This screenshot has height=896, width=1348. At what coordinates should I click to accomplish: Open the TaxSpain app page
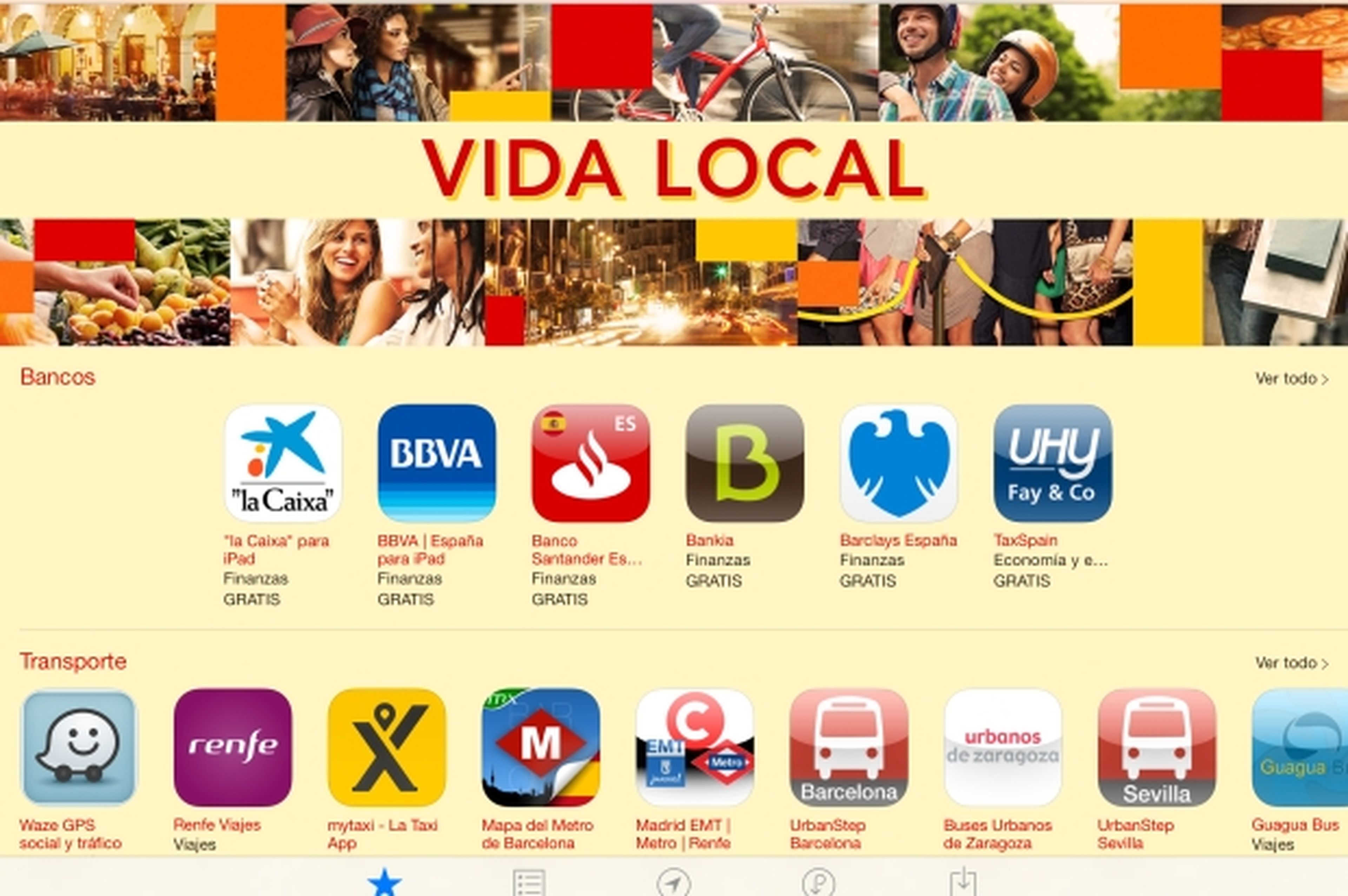pyautogui.click(x=1052, y=463)
